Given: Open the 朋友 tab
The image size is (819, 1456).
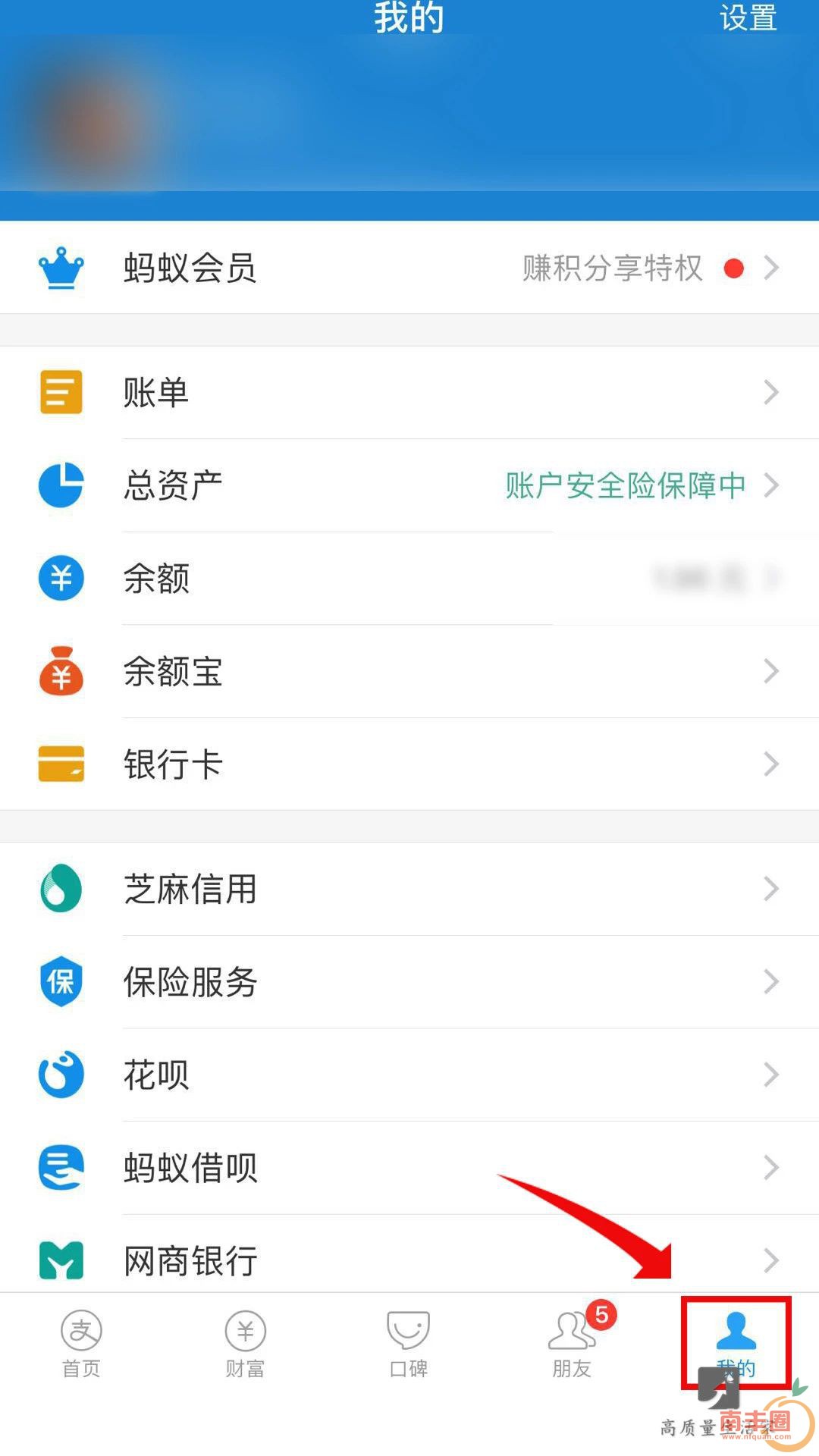Looking at the screenshot, I should click(x=573, y=1344).
